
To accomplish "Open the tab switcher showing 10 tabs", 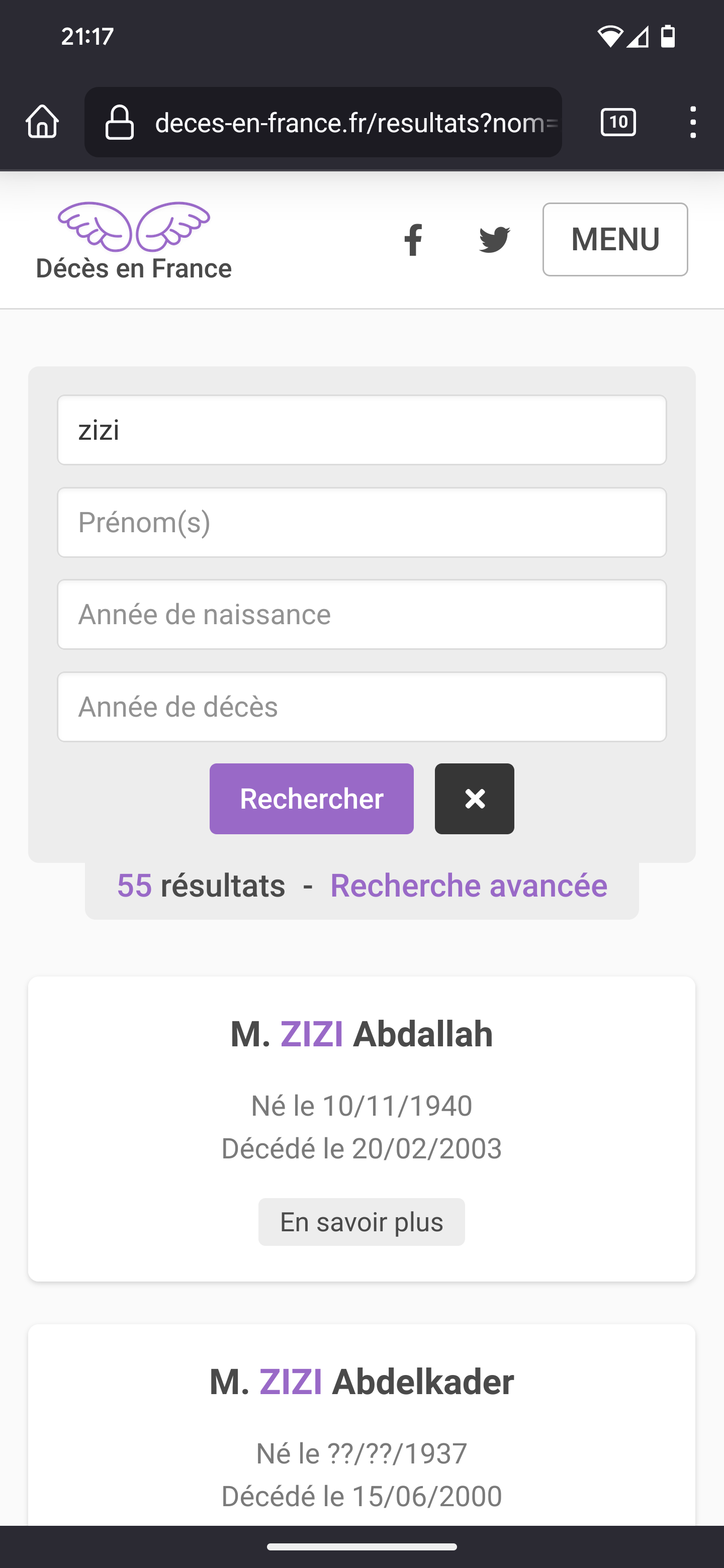I will click(x=618, y=122).
